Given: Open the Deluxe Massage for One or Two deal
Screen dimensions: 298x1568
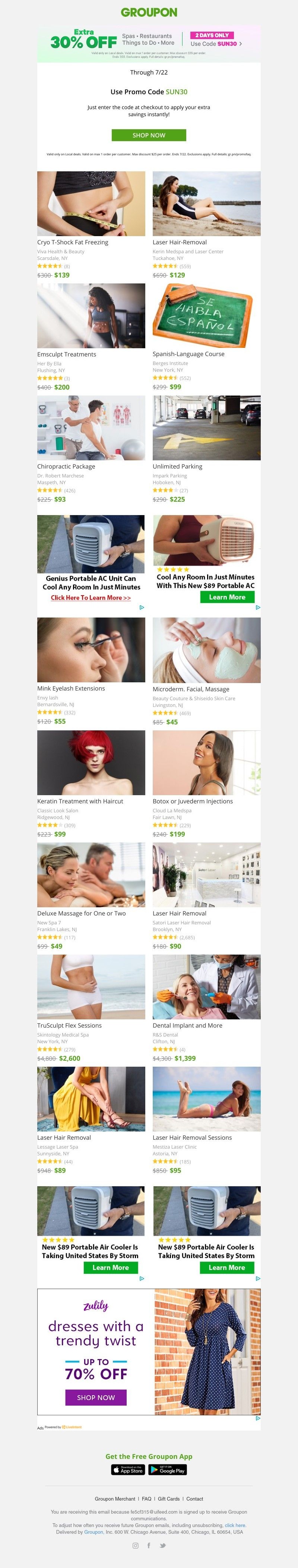Looking at the screenshot, I should (x=91, y=874).
